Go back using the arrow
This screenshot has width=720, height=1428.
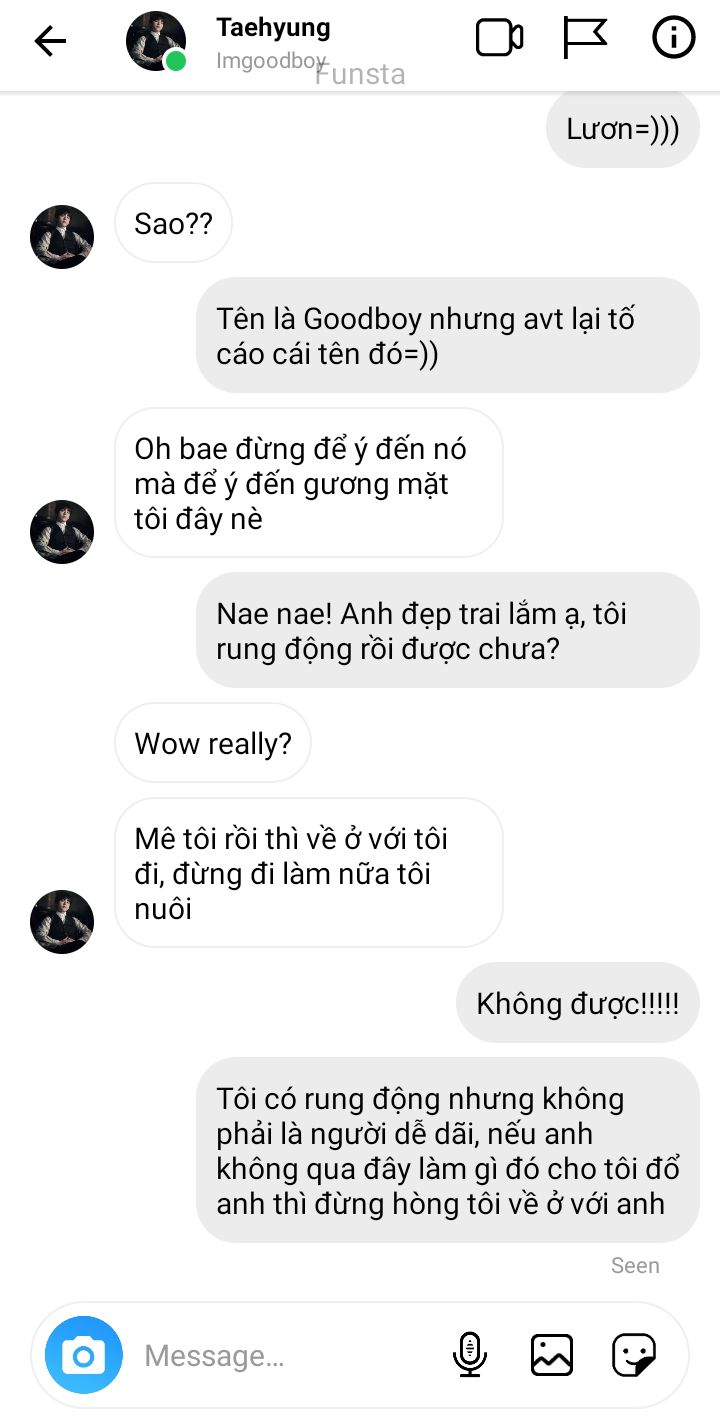[49, 41]
